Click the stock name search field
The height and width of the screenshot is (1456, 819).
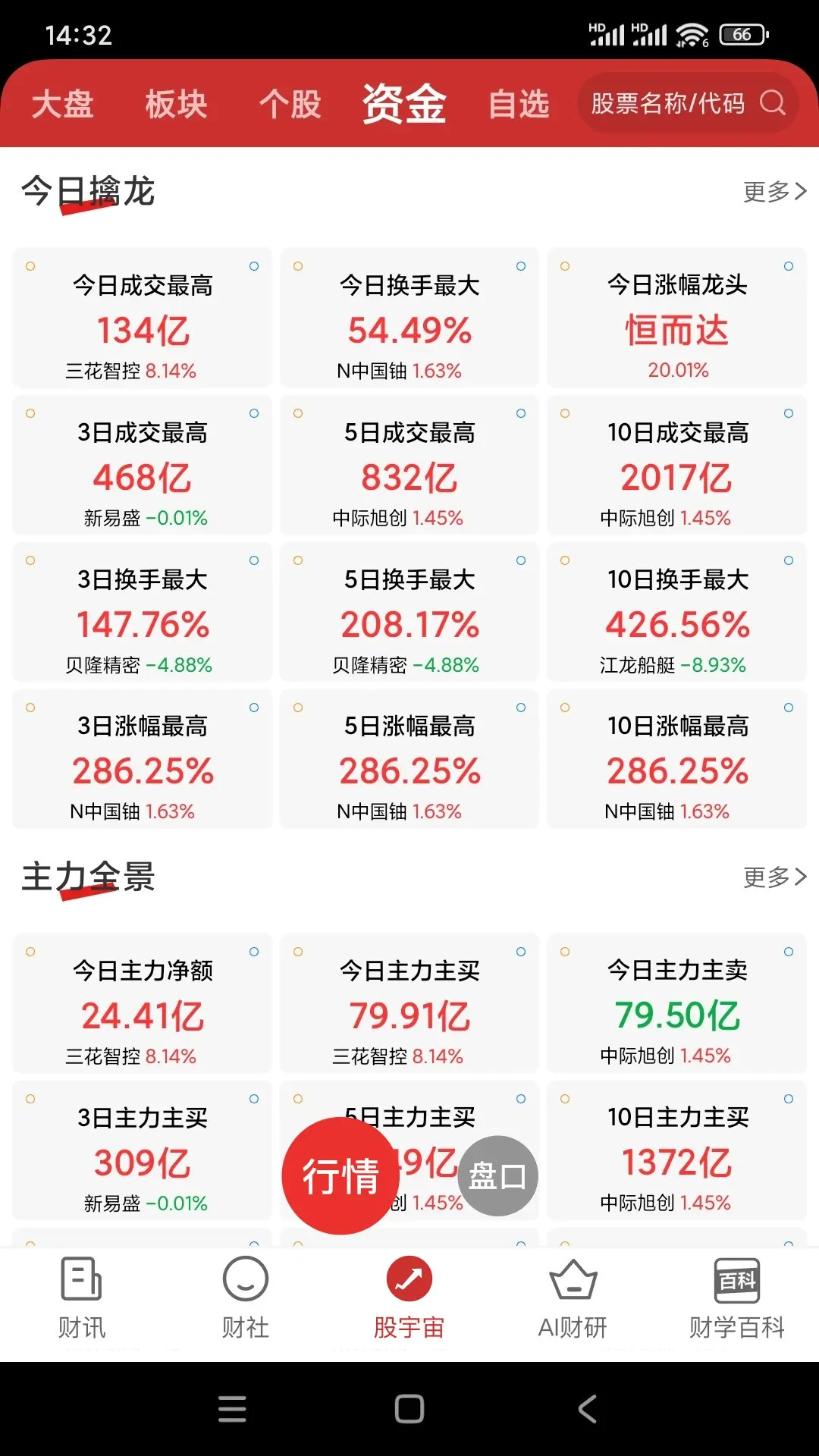[667, 104]
